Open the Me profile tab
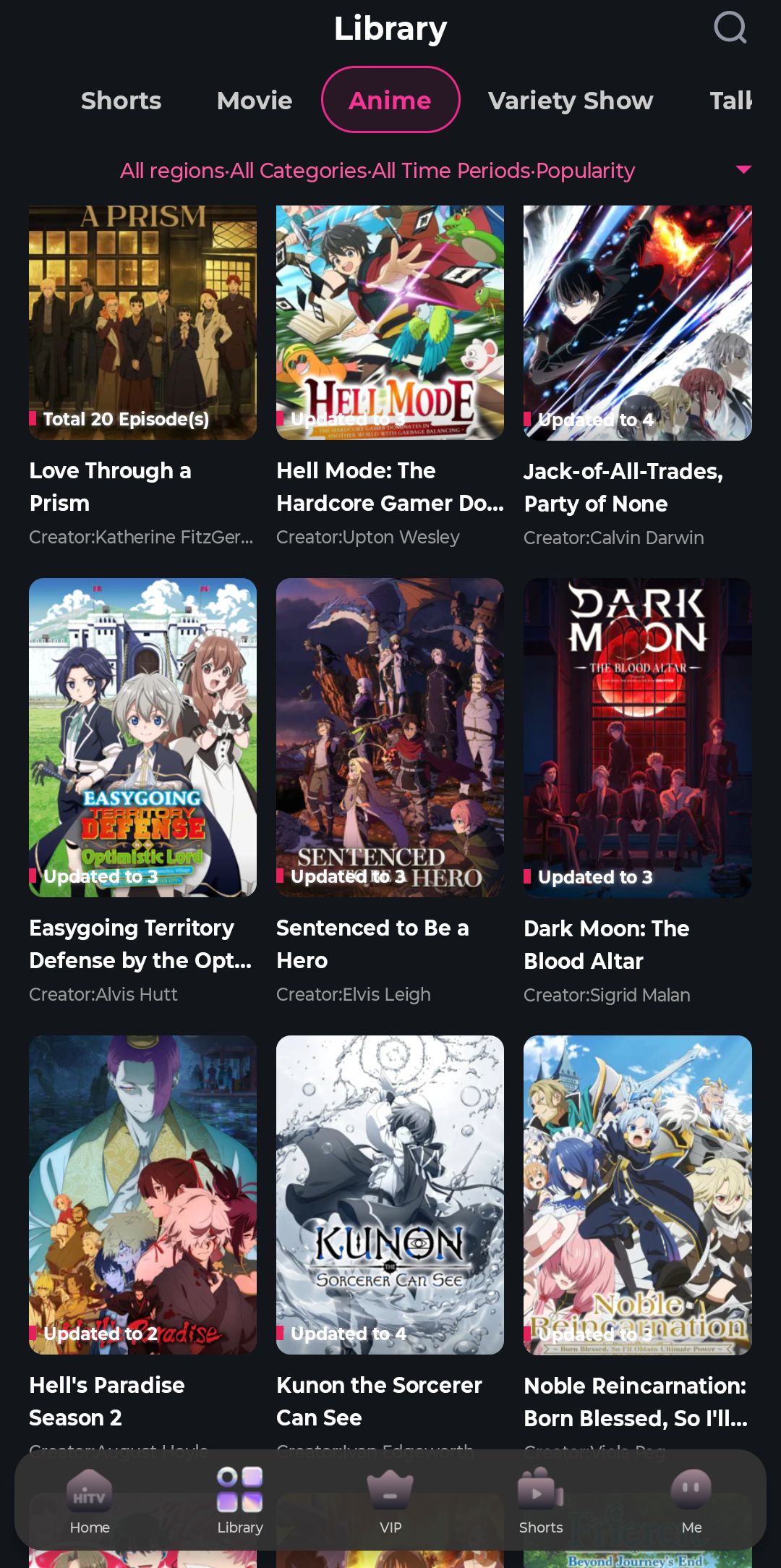Viewport: 781px width, 1568px height. point(691,1502)
